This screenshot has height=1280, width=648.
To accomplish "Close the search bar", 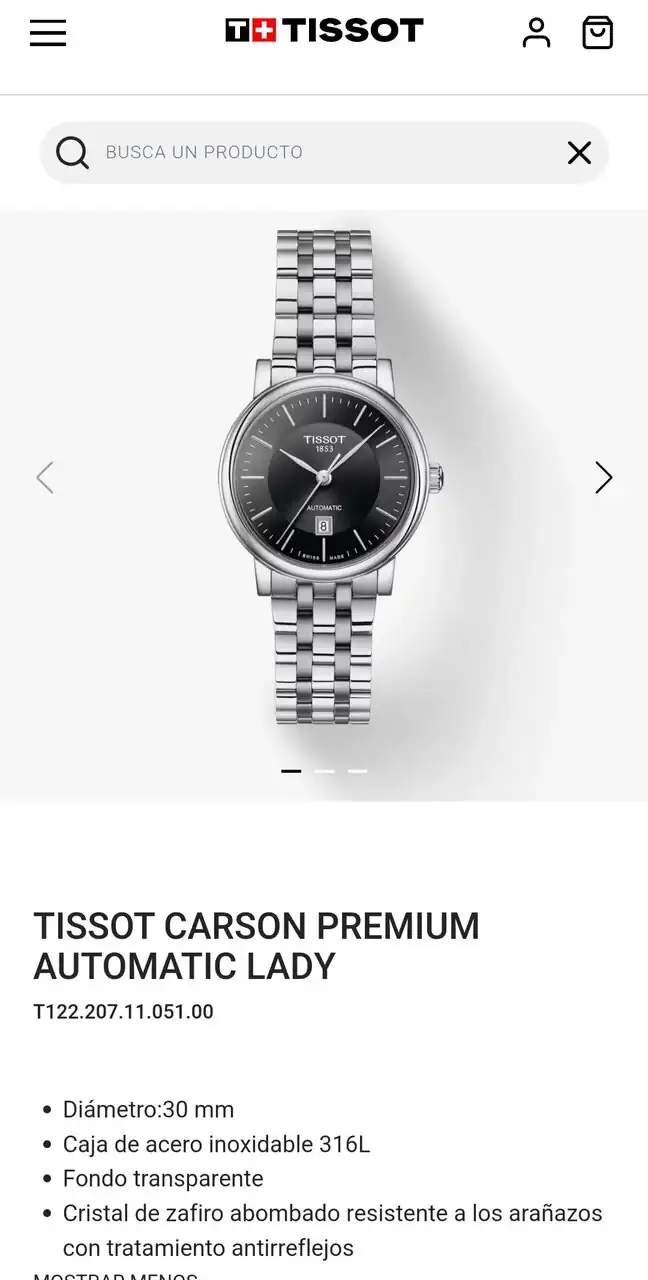I will (x=579, y=153).
